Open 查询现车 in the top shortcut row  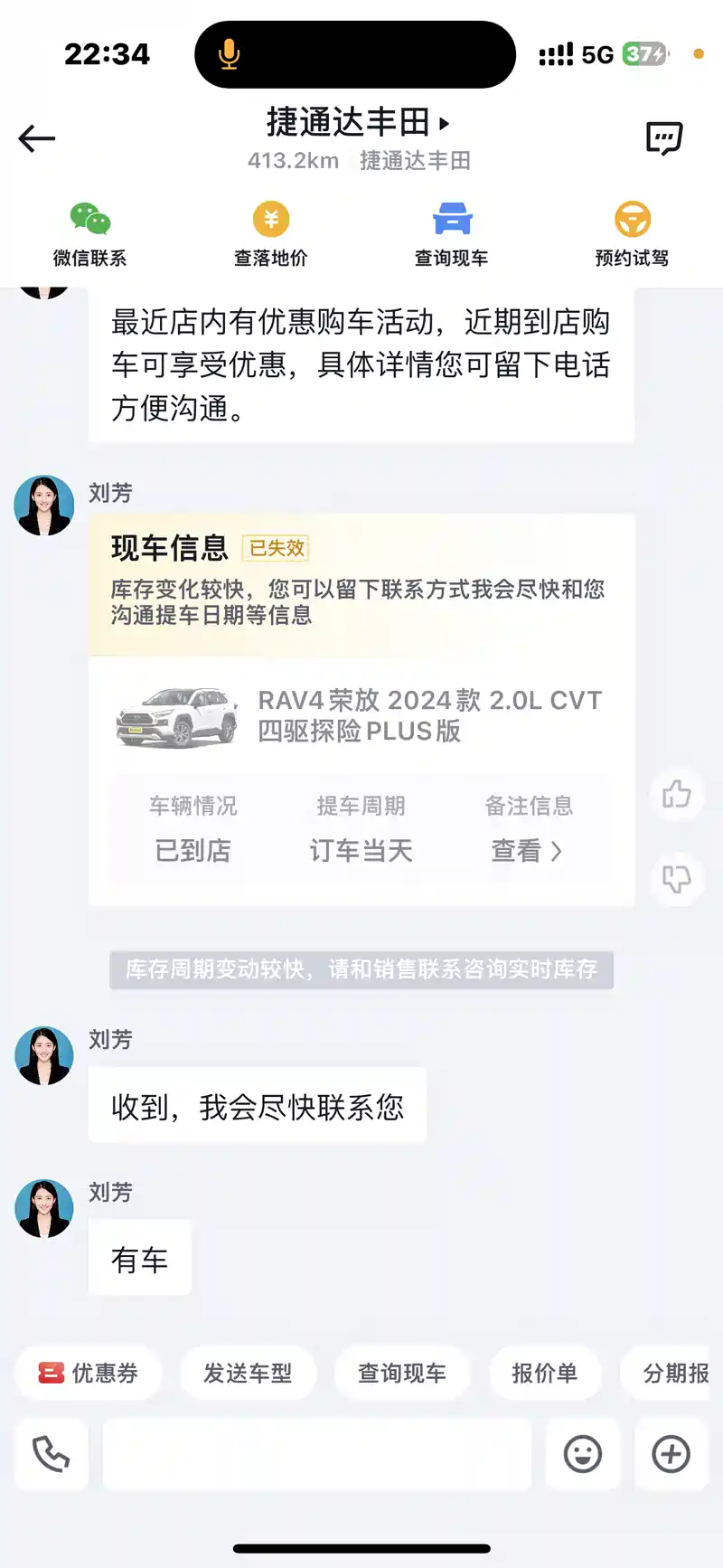tap(452, 235)
